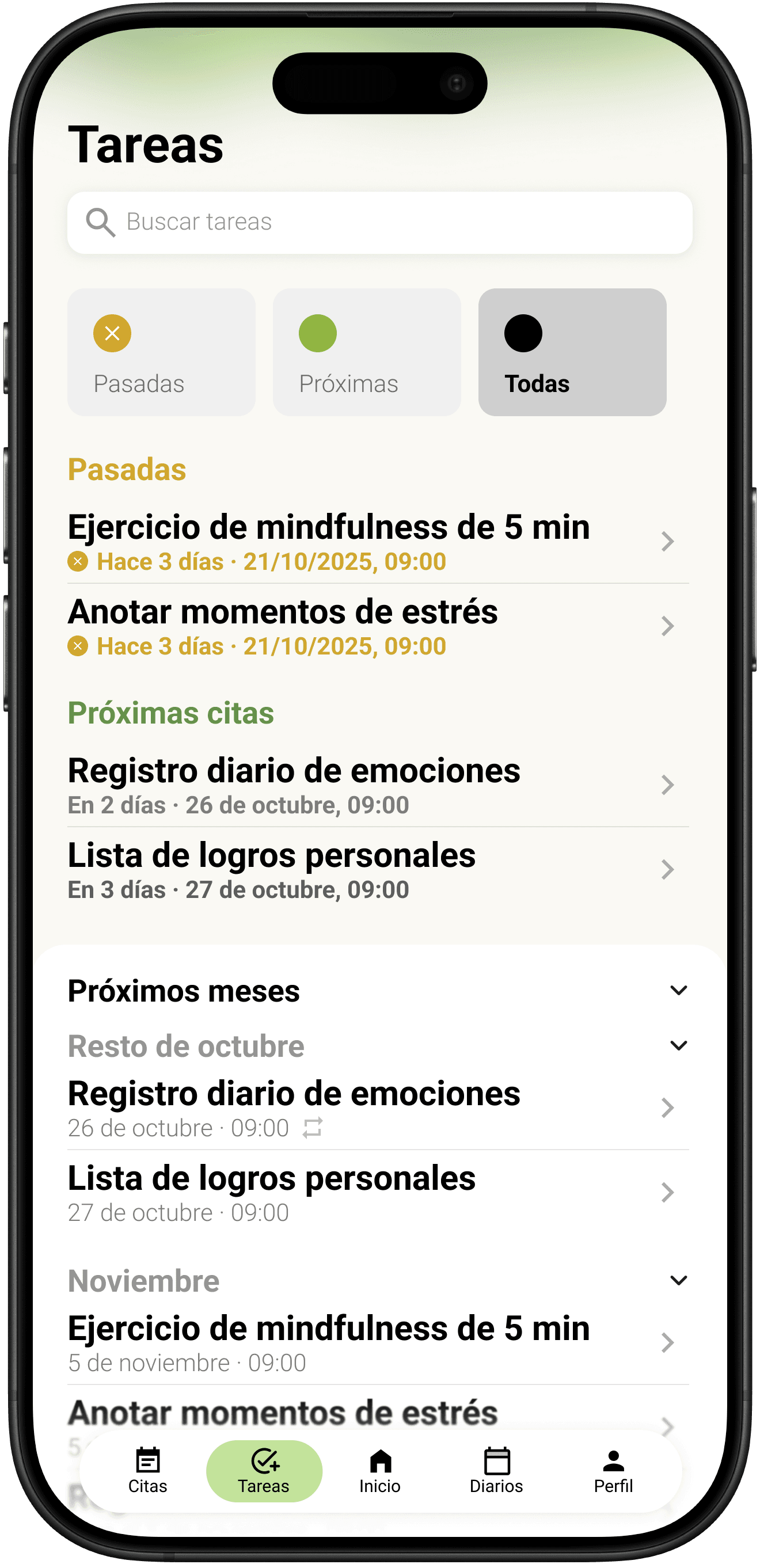Switch to the Inicio tab
Viewport: 760px width, 1568px height.
tap(380, 1471)
